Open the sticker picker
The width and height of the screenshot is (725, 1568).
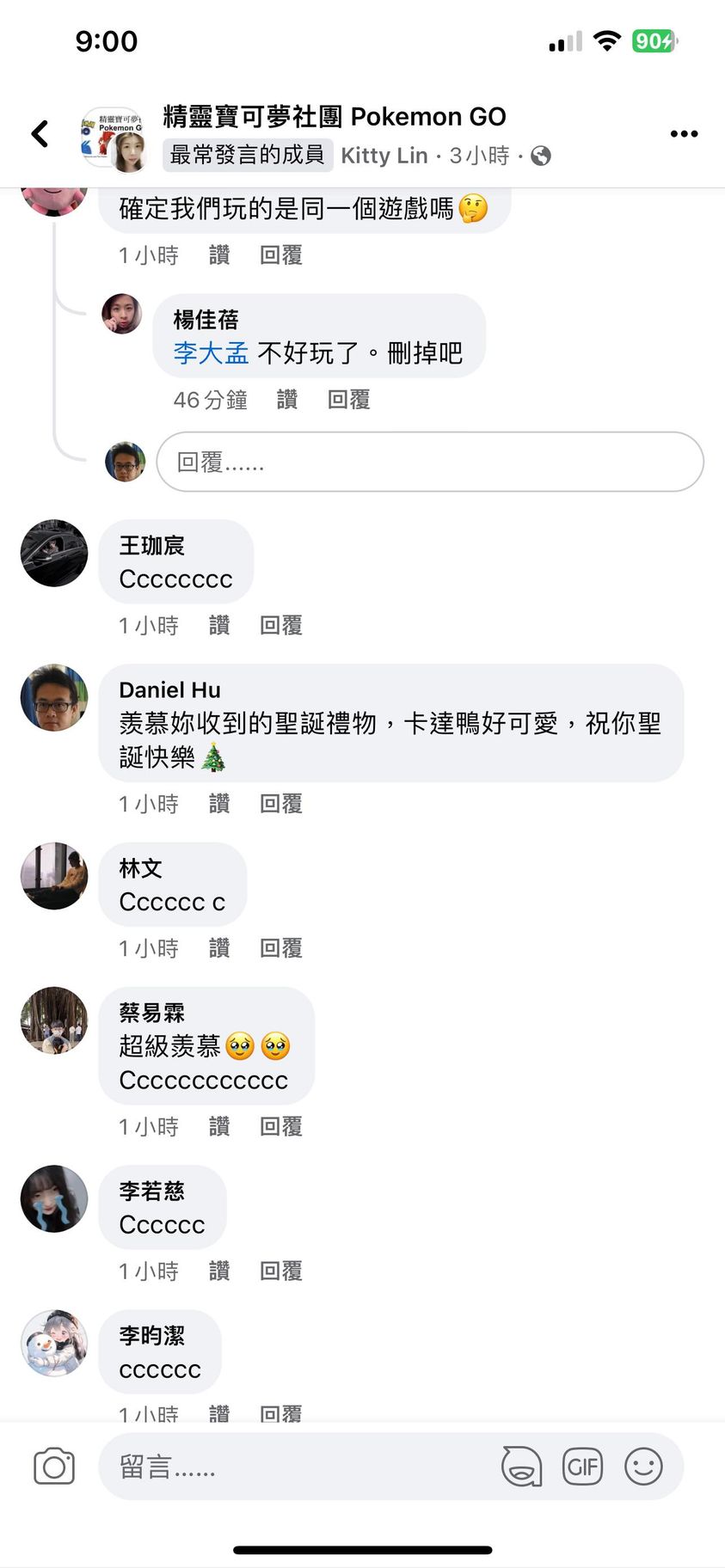(x=521, y=1467)
